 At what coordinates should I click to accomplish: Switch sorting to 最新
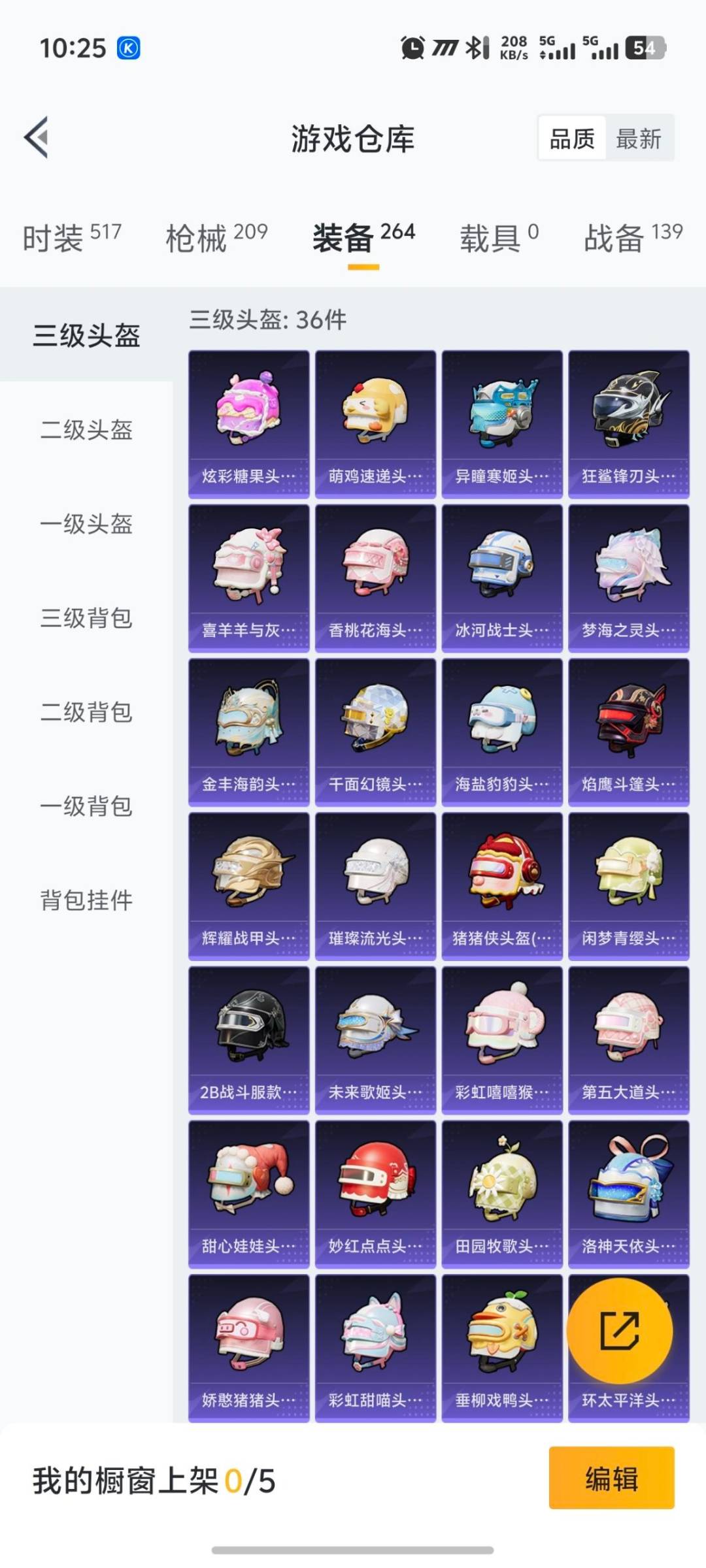(639, 139)
